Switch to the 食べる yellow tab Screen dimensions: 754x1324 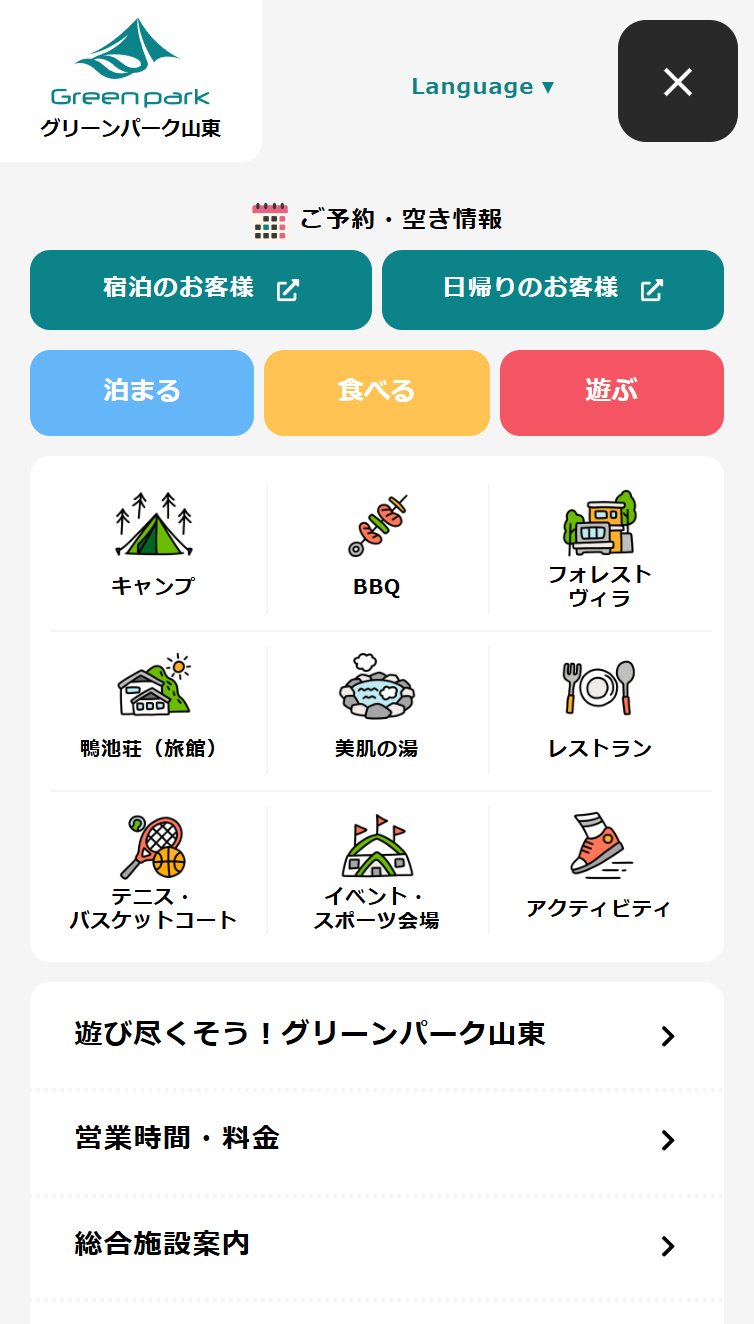(x=376, y=392)
